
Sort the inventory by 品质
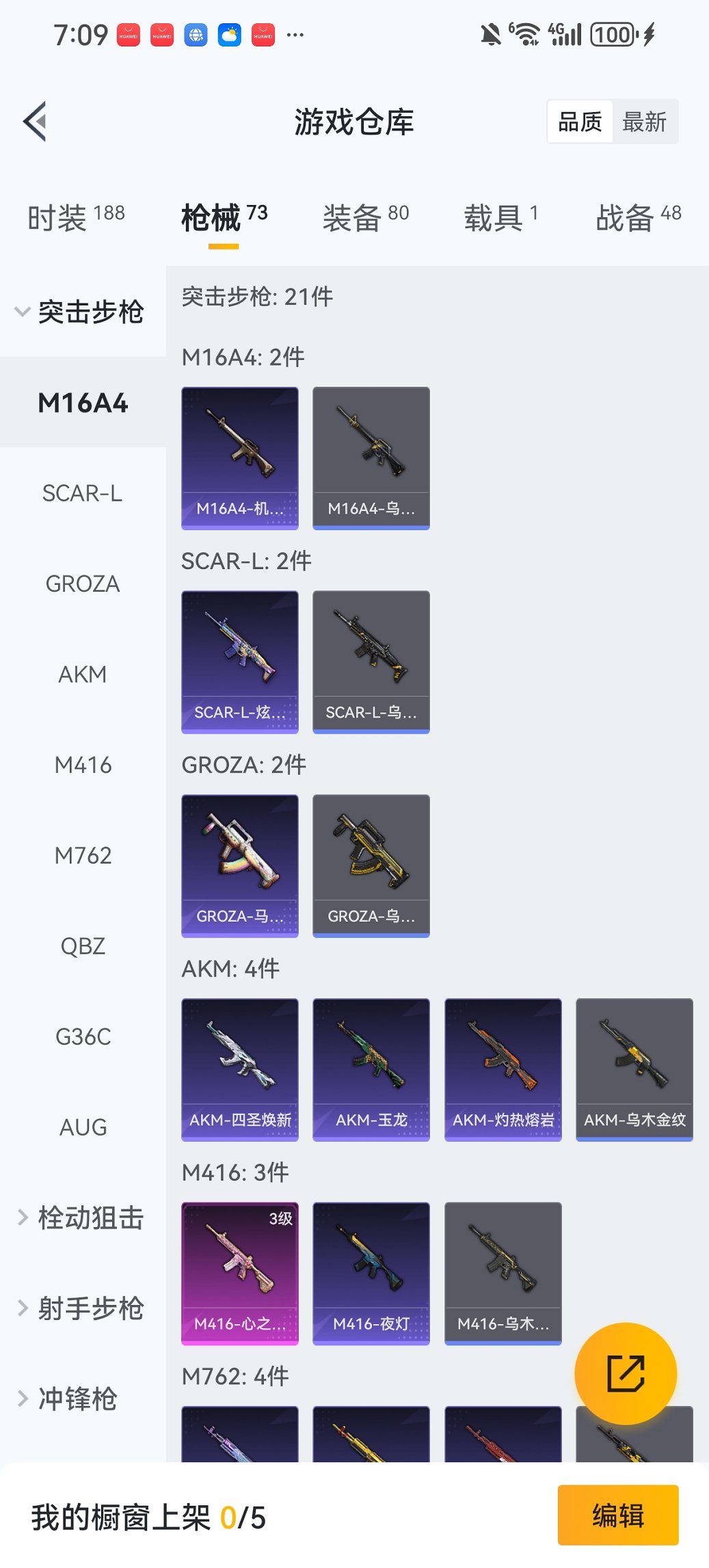click(580, 122)
